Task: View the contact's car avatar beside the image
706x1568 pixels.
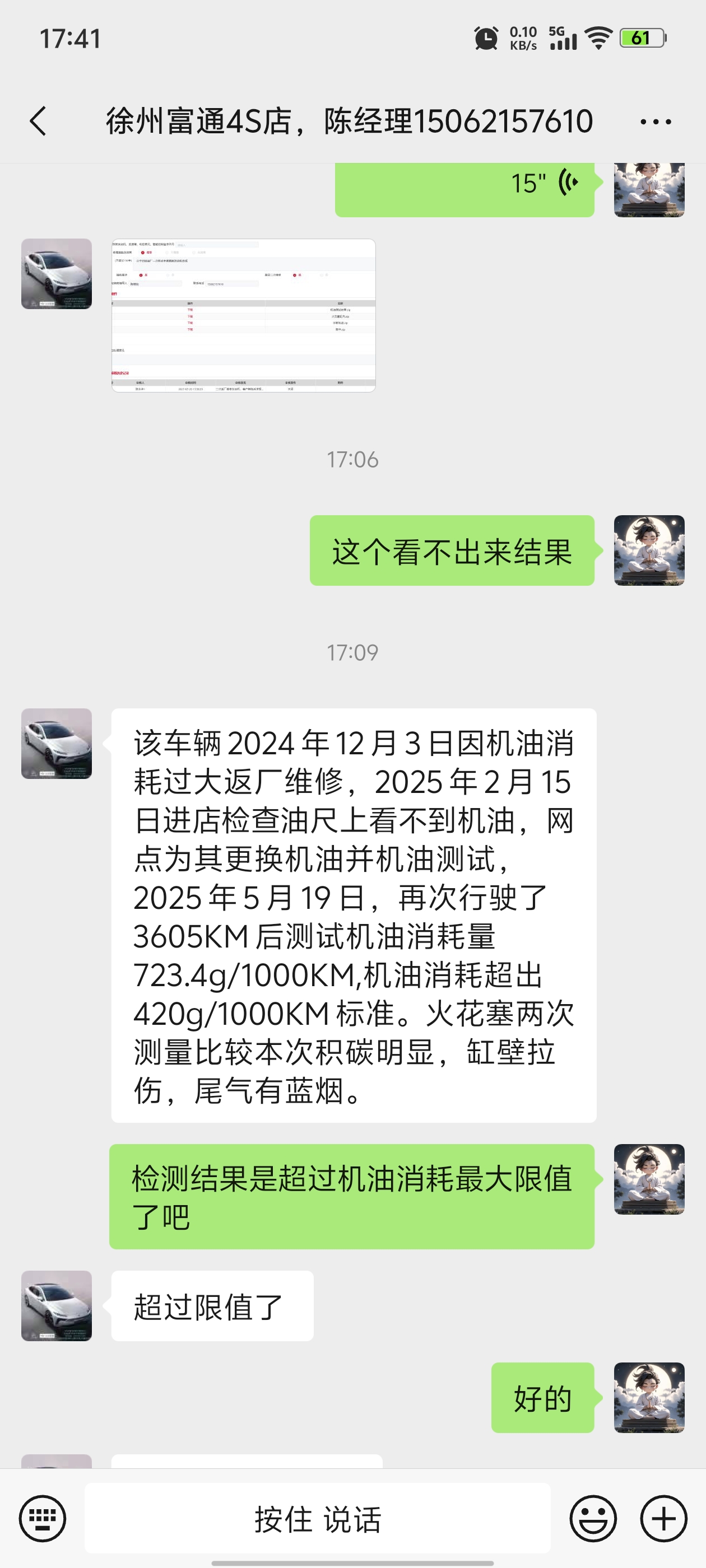Action: click(x=57, y=274)
